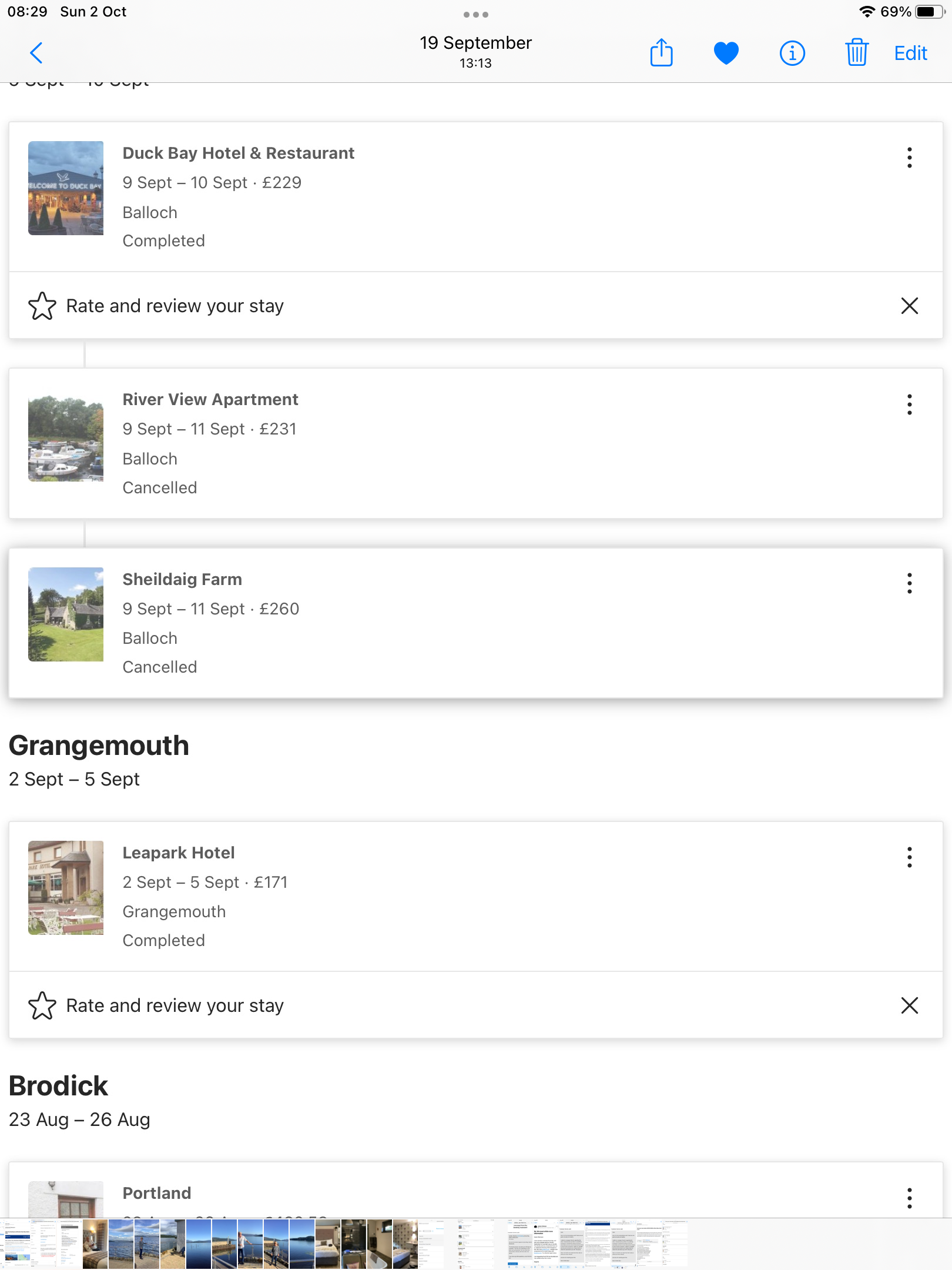
Task: Tap the star icon beside Duck Bay review prompt
Action: [42, 306]
